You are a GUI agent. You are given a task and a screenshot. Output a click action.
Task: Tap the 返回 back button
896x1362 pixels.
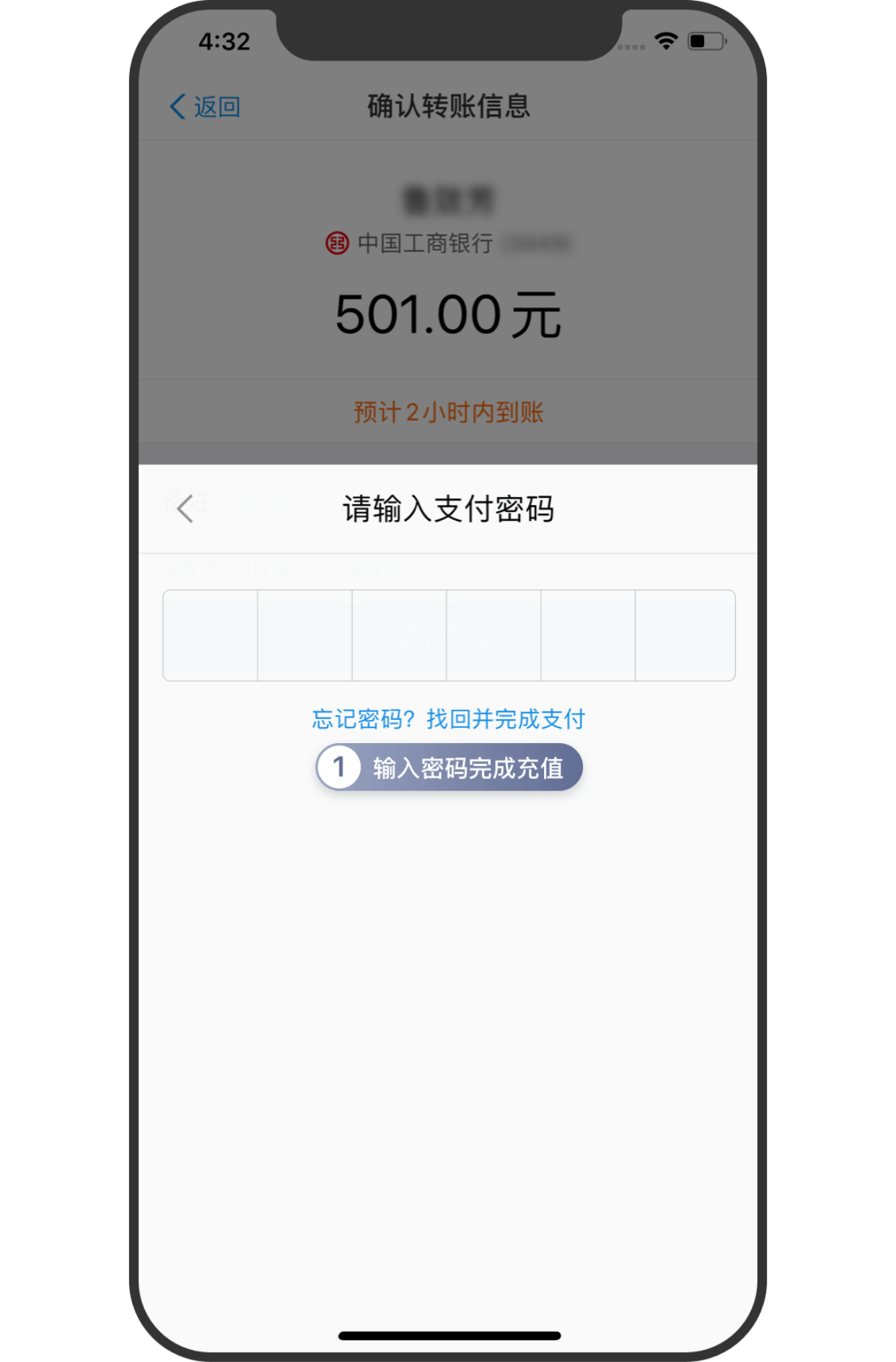click(x=206, y=107)
